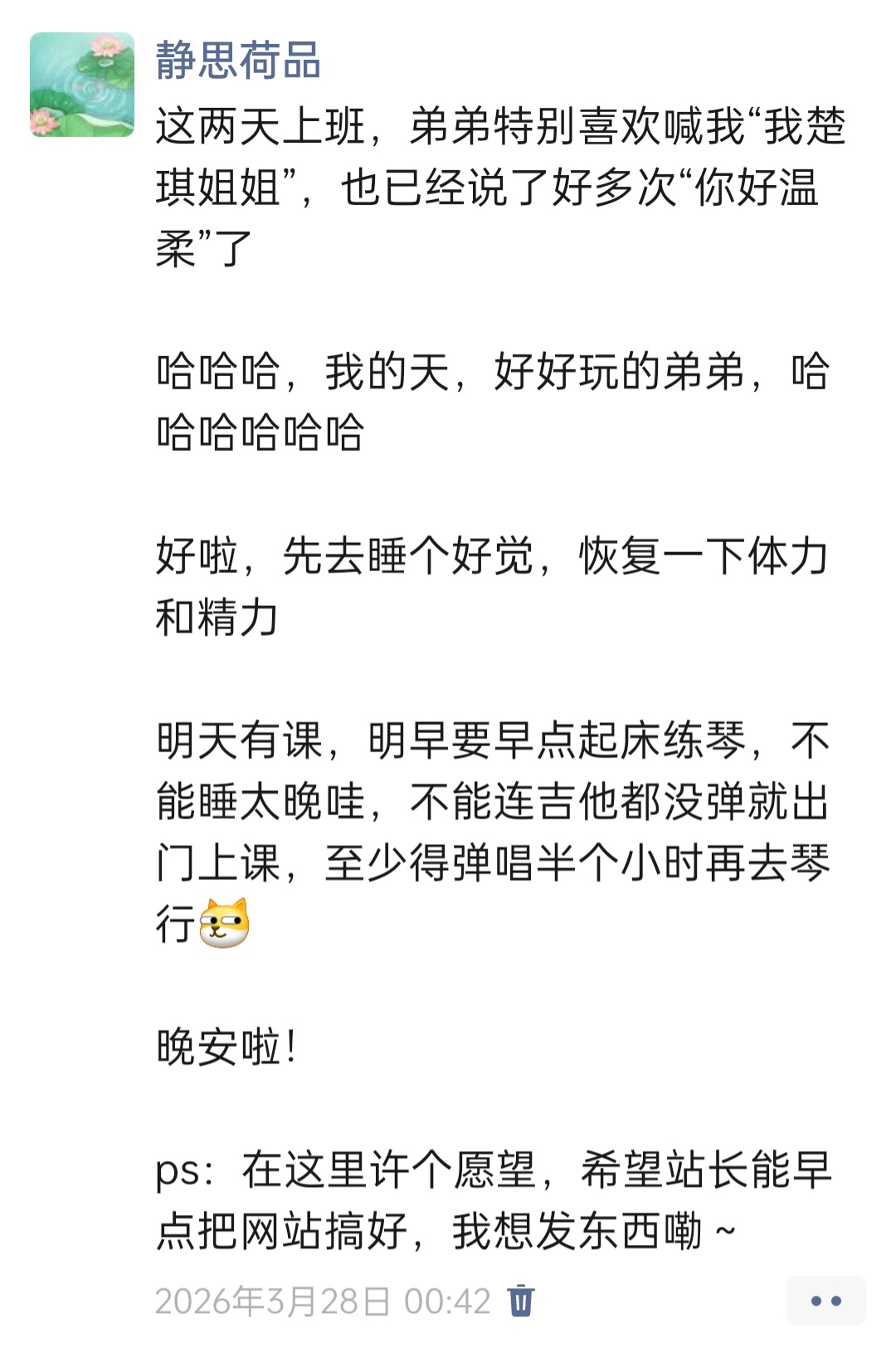Delete this post with the trash icon

(521, 1300)
